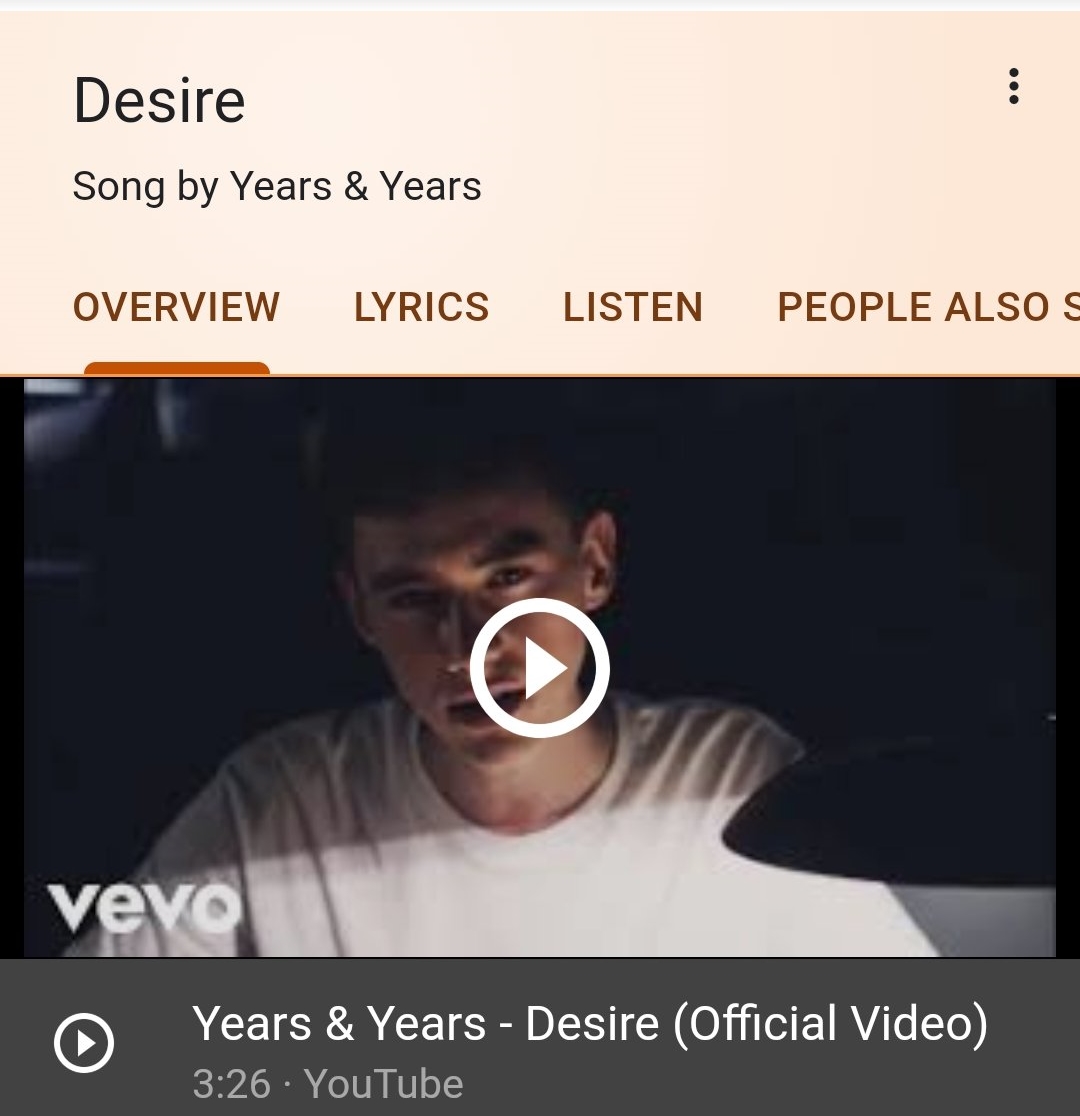
Task: Open the Years & Years artist link
Action: pos(355,186)
